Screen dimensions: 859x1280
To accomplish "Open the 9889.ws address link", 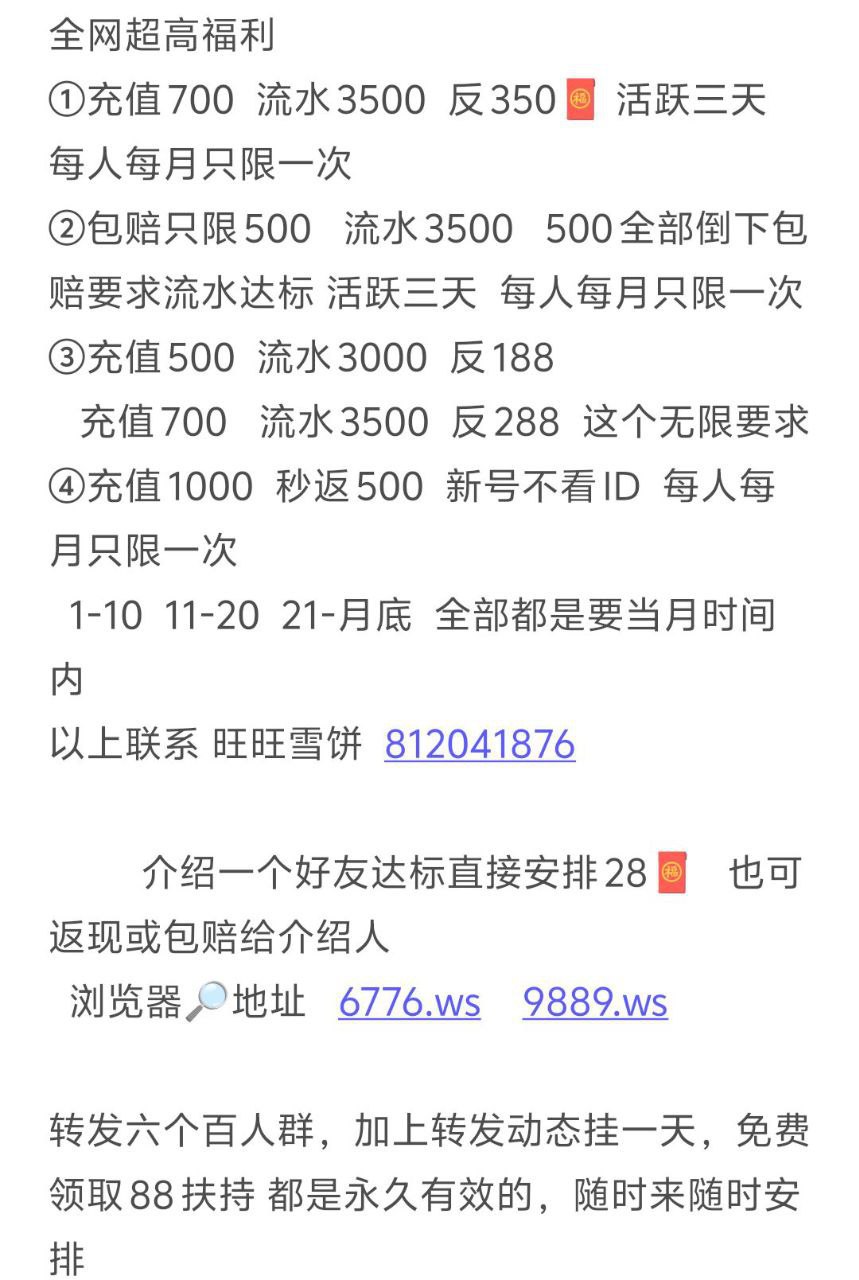I will tap(594, 1002).
